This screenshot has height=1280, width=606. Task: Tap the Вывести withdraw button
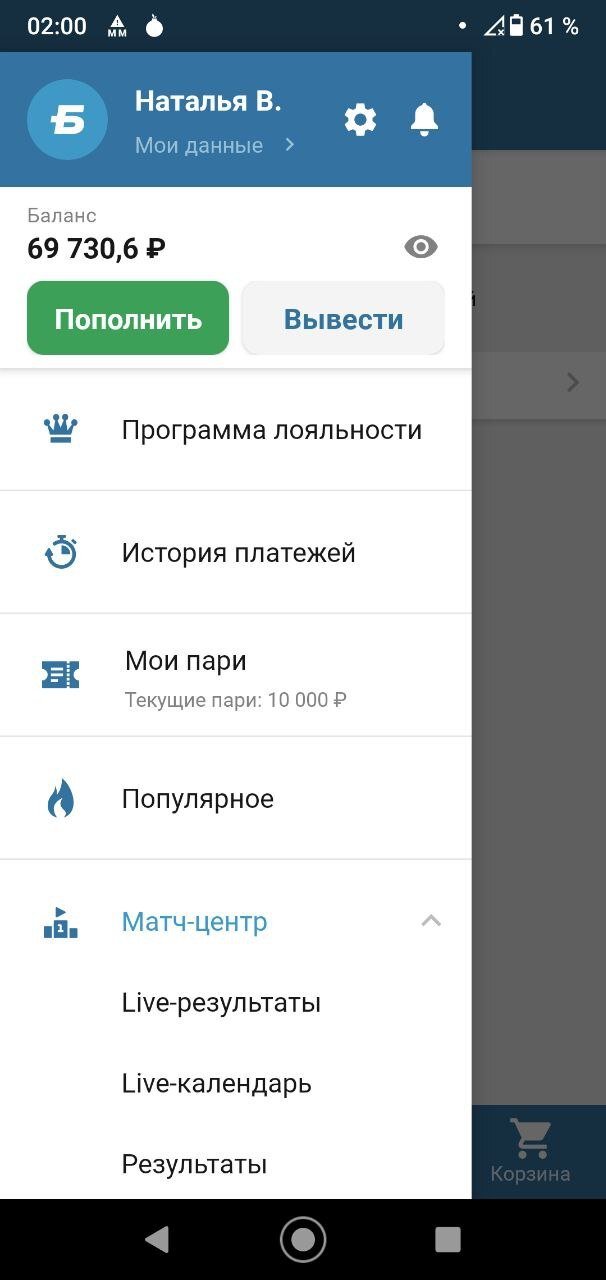pyautogui.click(x=343, y=319)
